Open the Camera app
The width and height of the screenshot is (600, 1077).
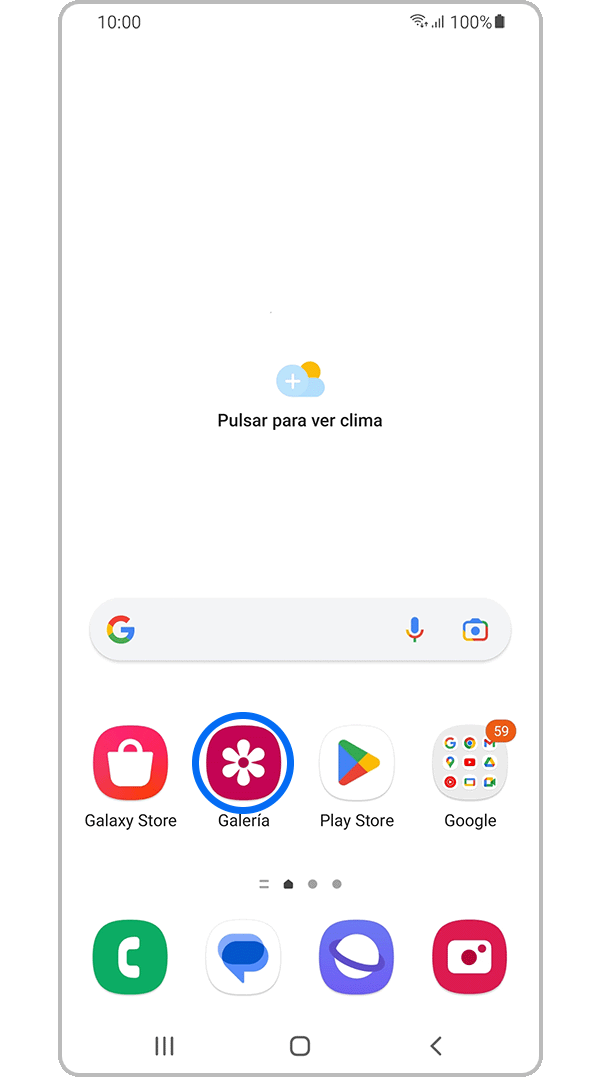click(x=470, y=958)
